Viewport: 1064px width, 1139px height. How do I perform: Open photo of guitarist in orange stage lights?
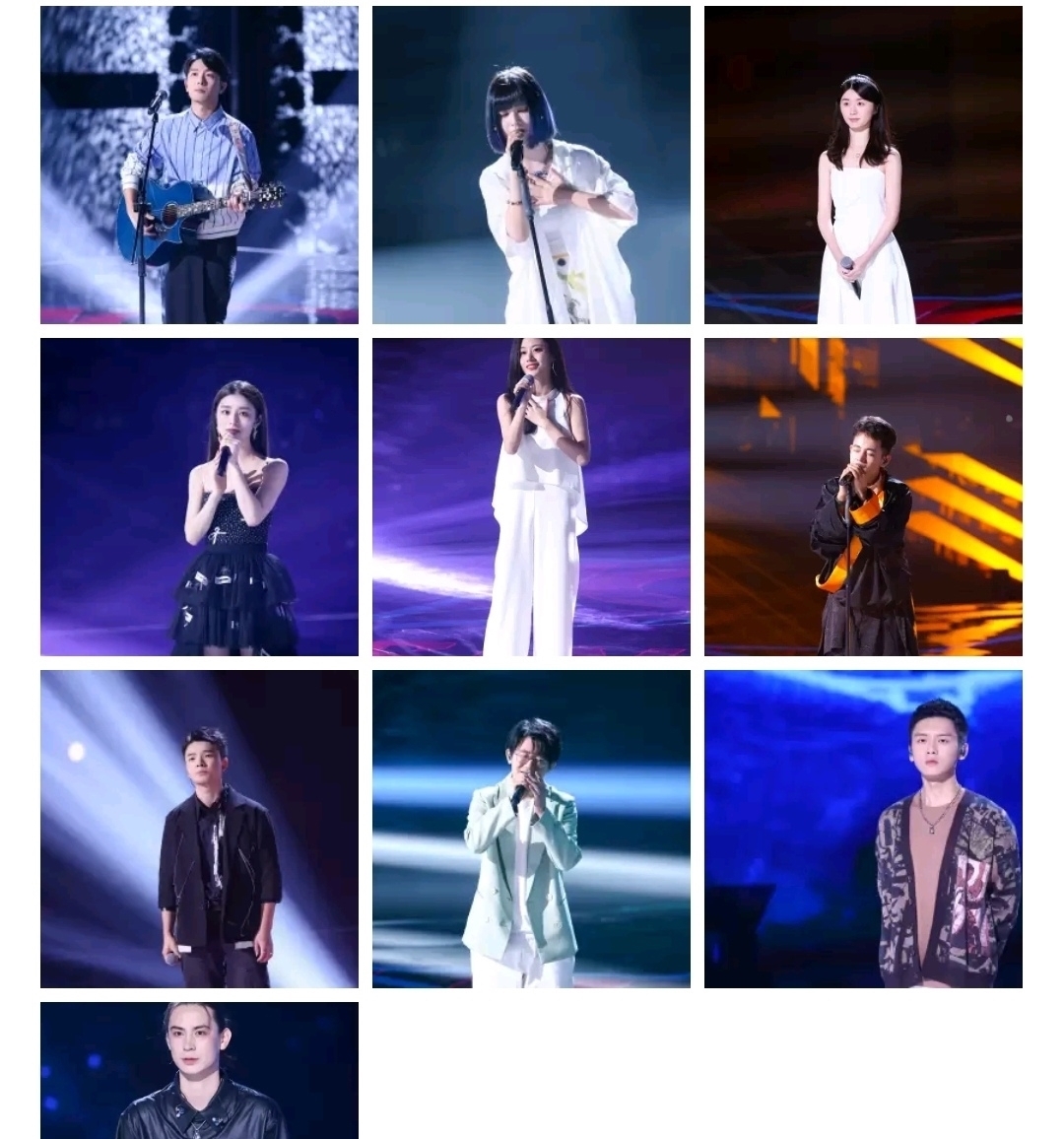pyautogui.click(x=863, y=497)
